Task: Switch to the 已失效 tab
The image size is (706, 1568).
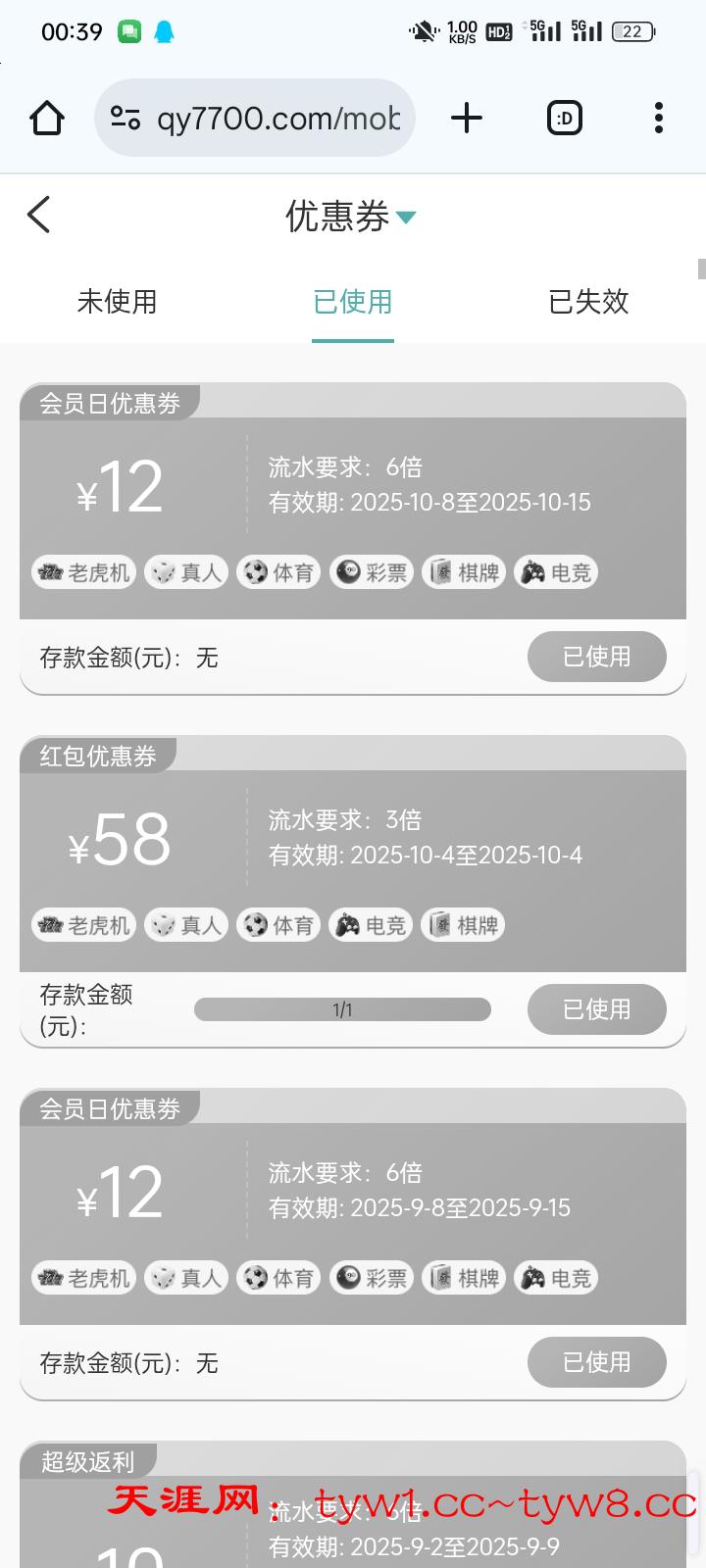Action: click(588, 302)
